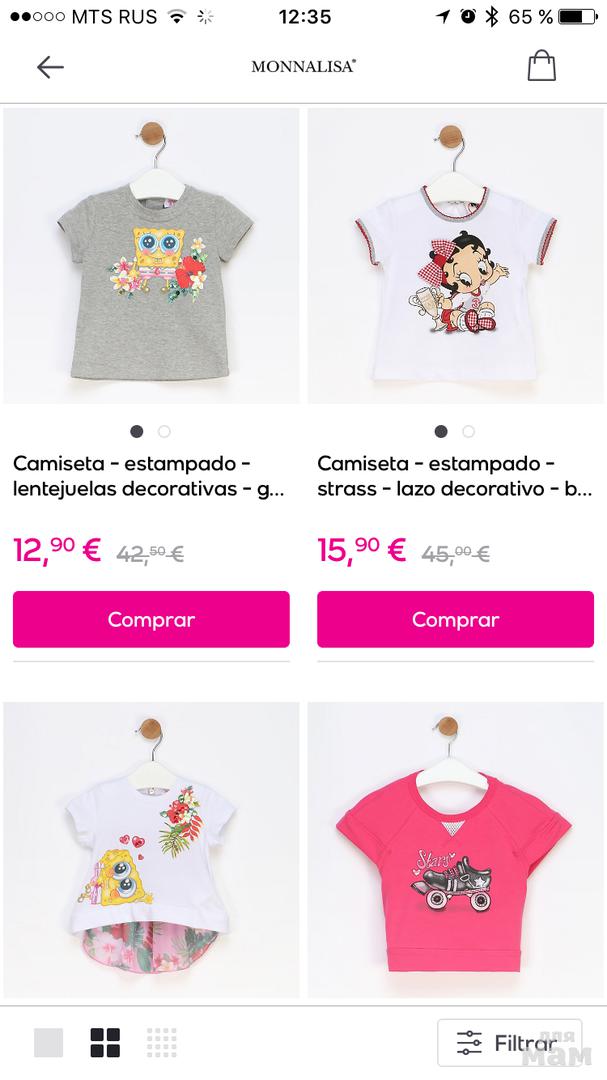Tap Comprar for the 12,90 € camiseta

(x=151, y=619)
